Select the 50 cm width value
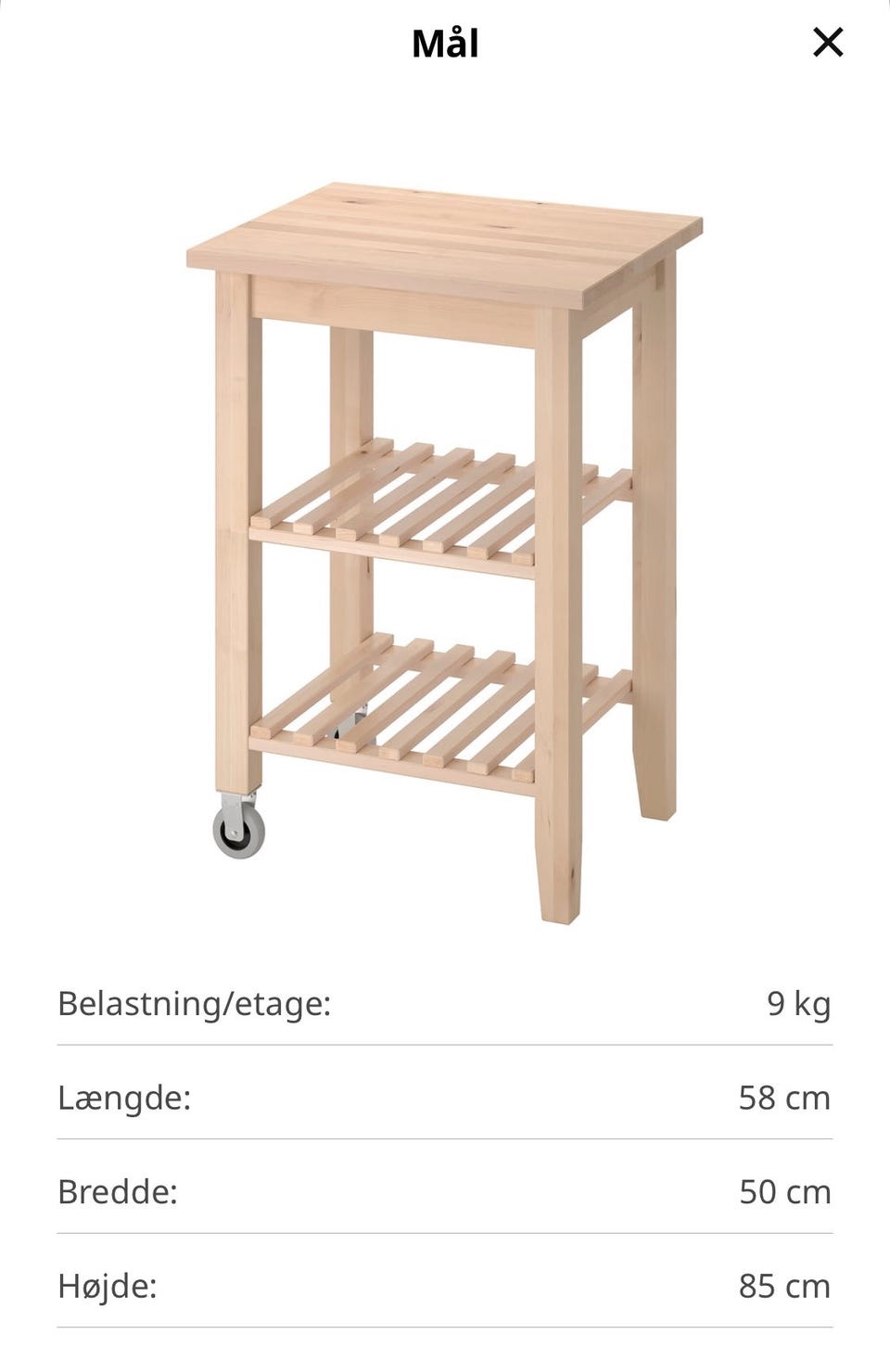The height and width of the screenshot is (1372, 890). pos(784,1193)
